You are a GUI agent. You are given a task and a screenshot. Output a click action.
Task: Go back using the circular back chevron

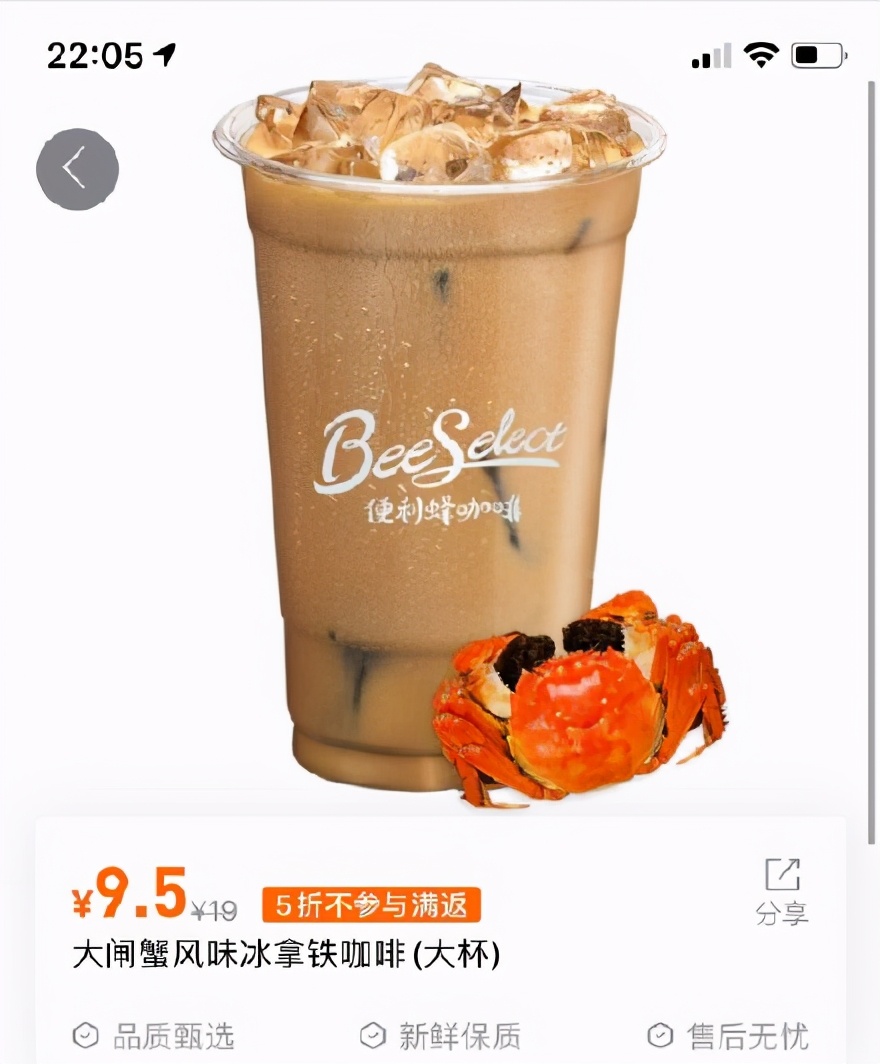(x=77, y=168)
